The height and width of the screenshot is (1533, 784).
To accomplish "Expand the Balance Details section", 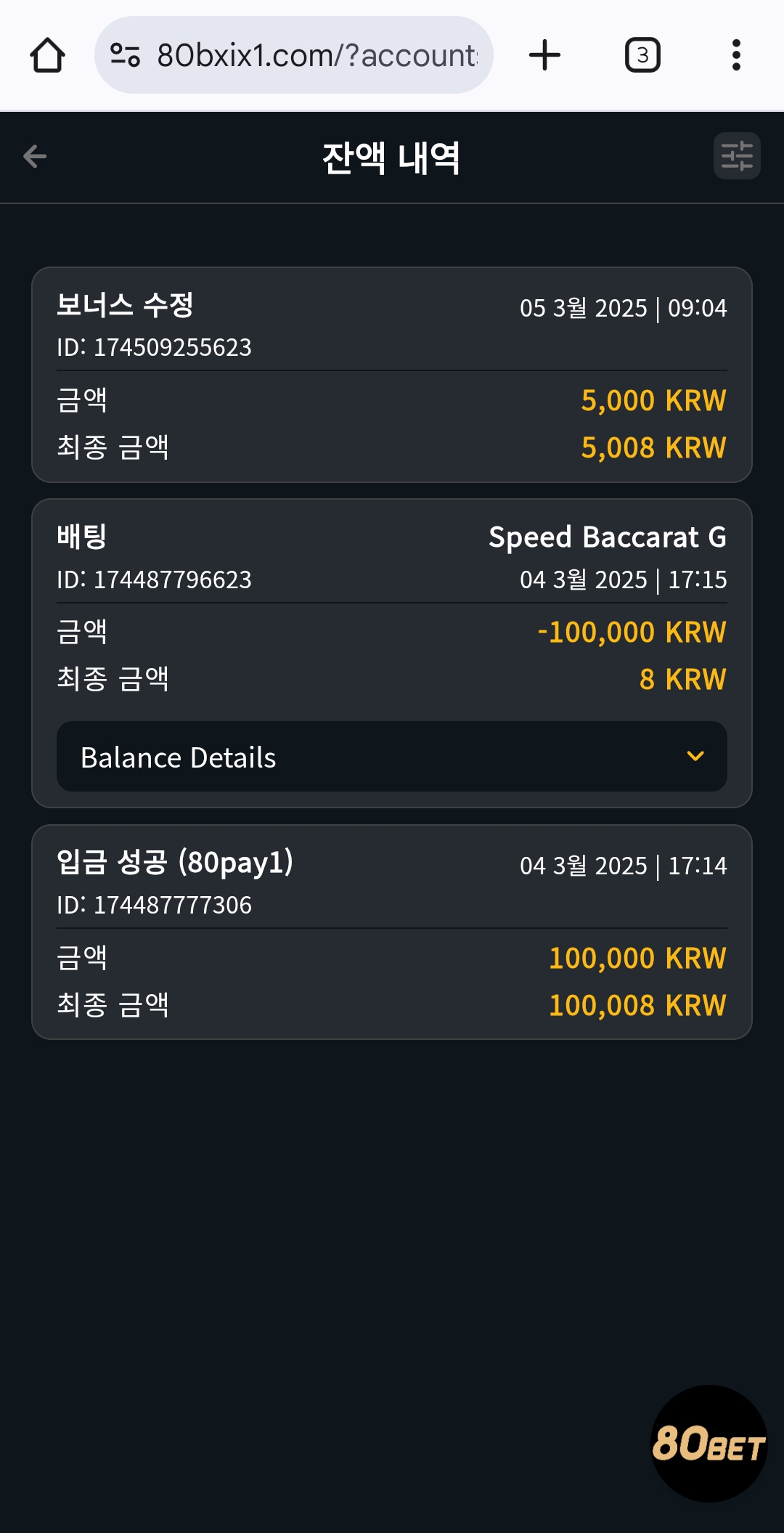I will 392,757.
